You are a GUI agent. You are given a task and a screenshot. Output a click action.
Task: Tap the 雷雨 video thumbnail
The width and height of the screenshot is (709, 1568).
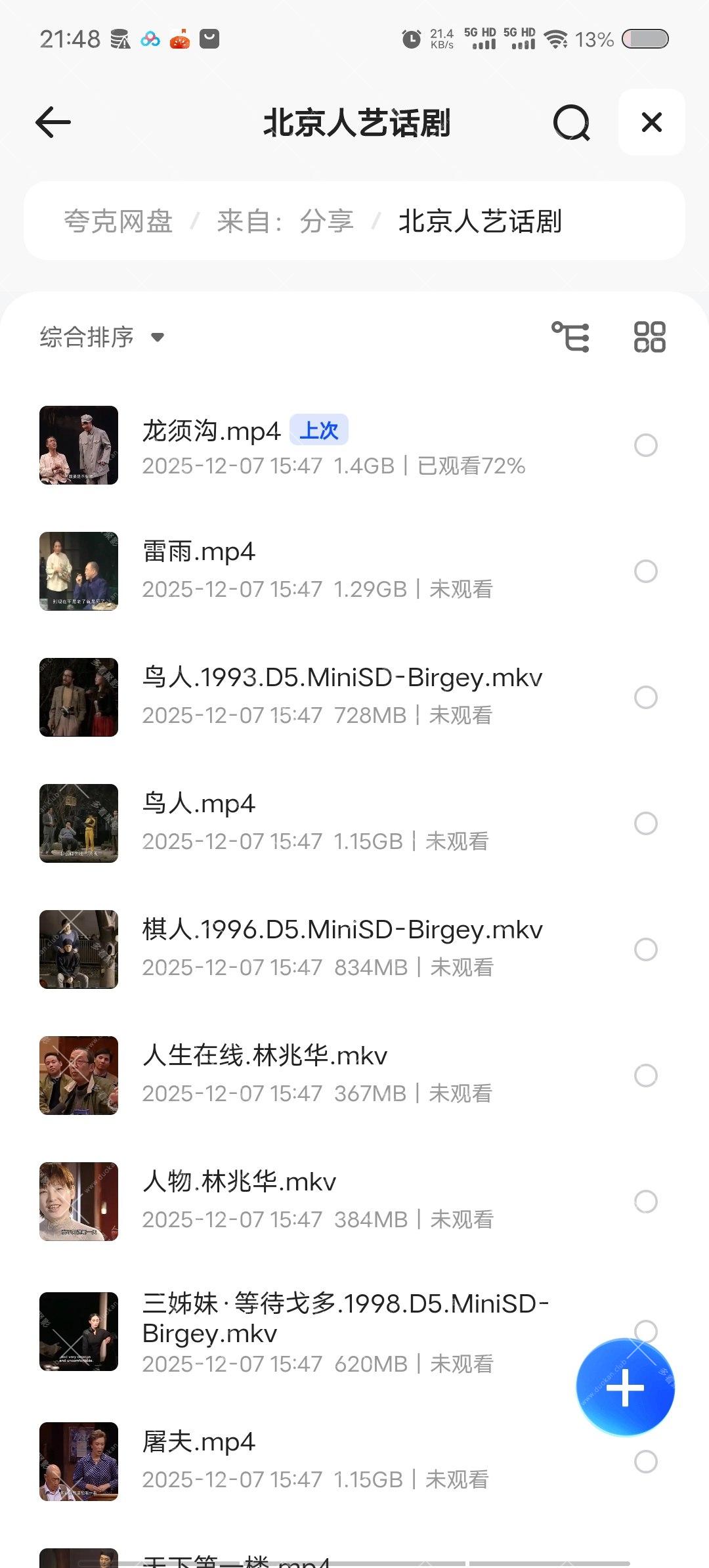point(78,572)
